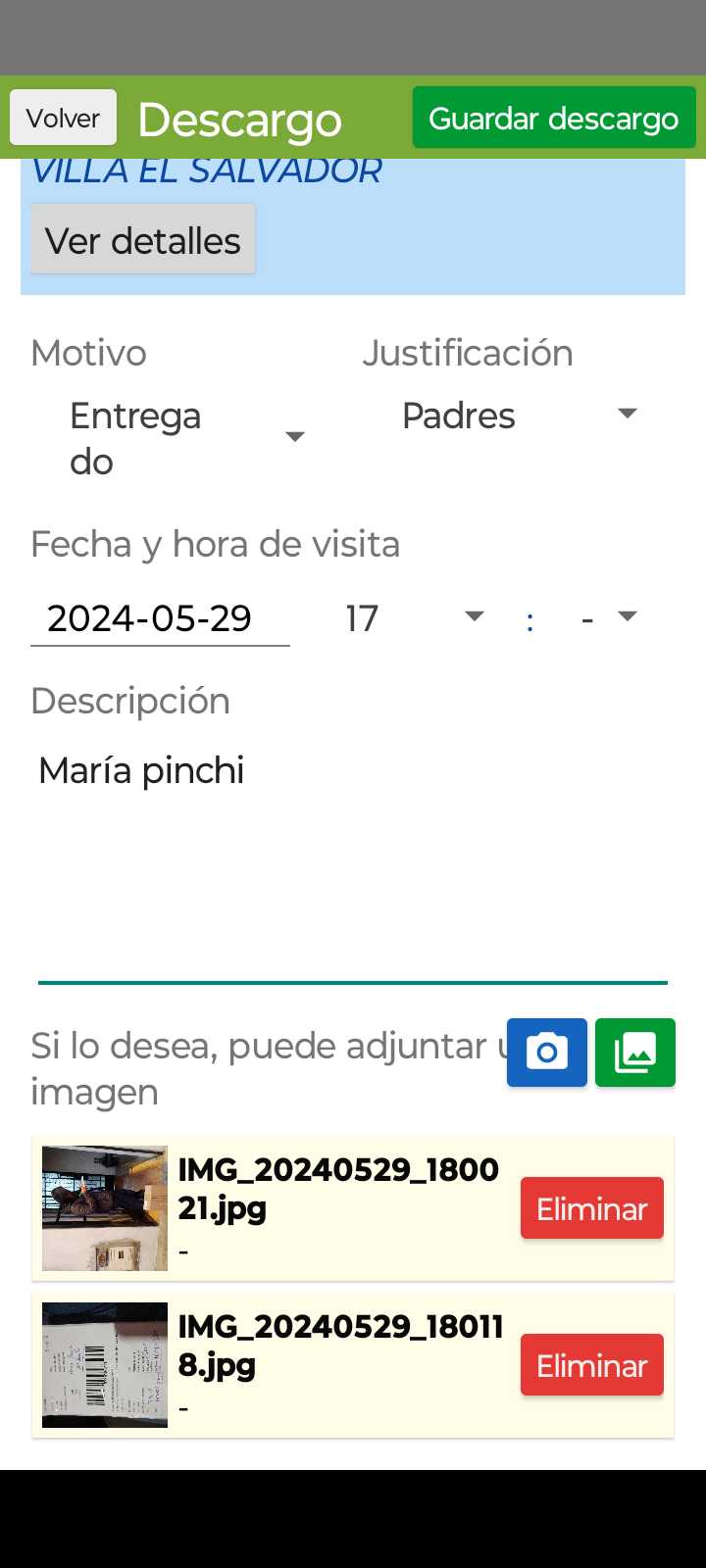Eliminar image IMG_20240529_180021.jpg
The width and height of the screenshot is (706, 1568).
click(x=591, y=1208)
